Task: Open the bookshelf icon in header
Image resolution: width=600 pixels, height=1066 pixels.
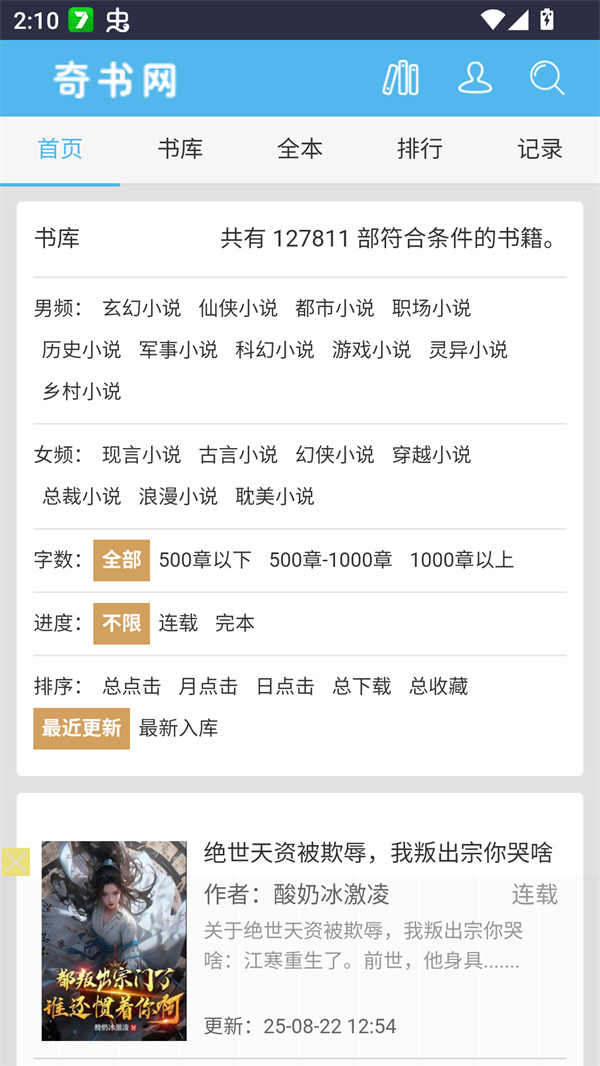Action: (401, 78)
